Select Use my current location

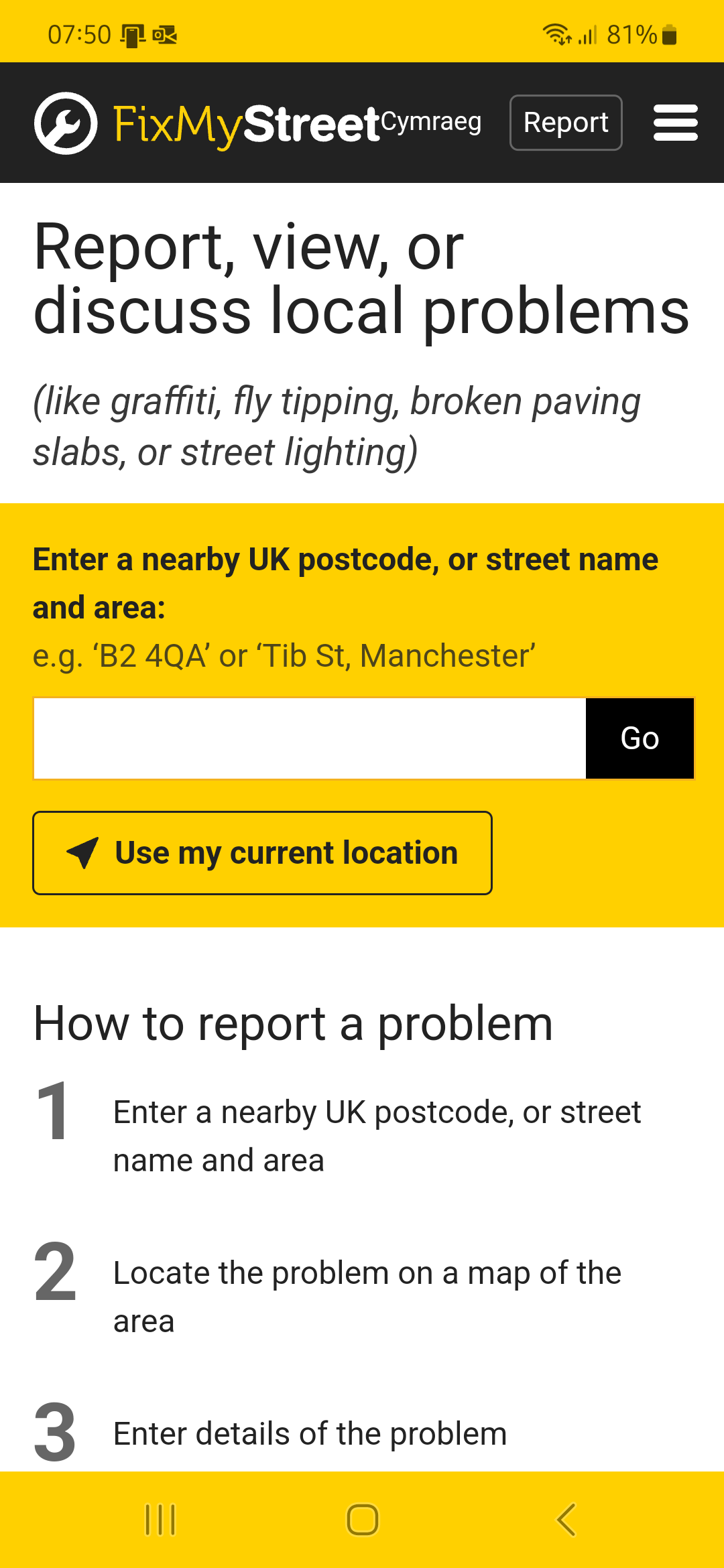tap(262, 853)
